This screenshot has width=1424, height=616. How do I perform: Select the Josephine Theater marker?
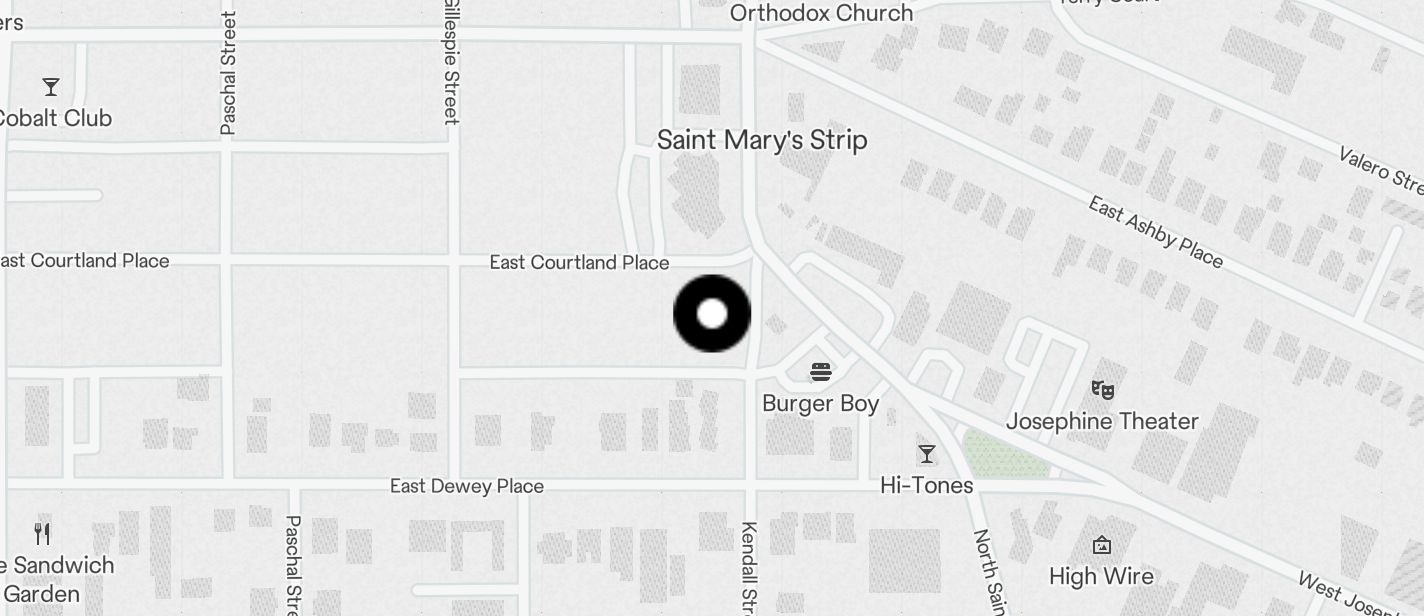coord(1102,390)
